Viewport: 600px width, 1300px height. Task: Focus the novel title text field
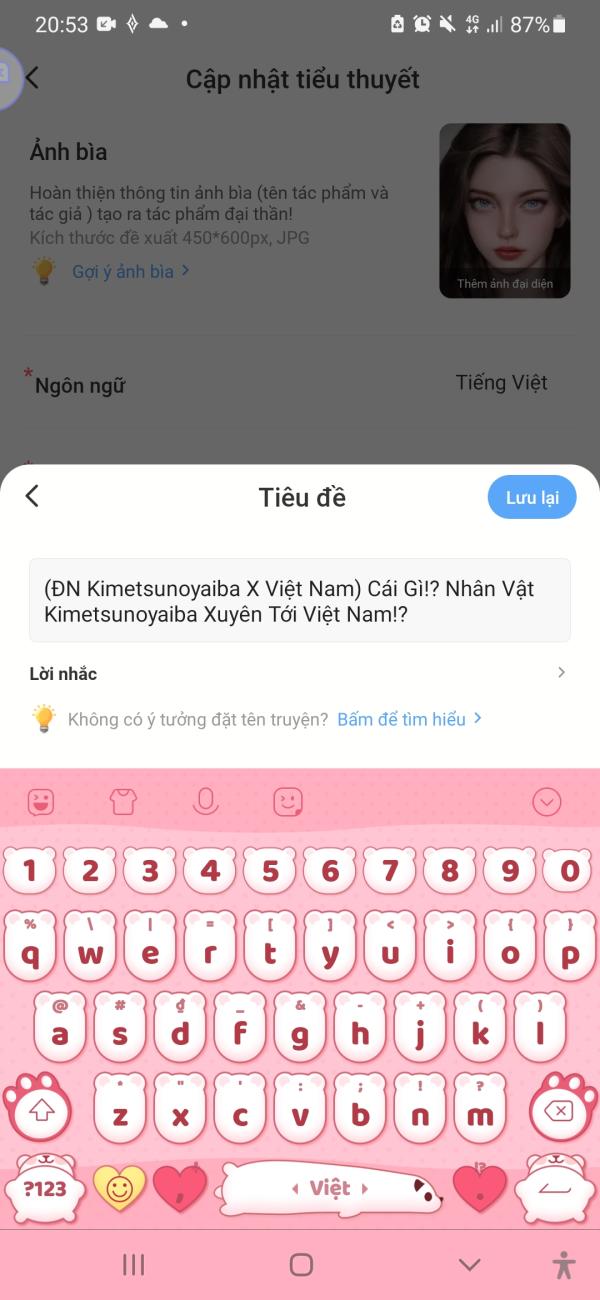point(300,601)
